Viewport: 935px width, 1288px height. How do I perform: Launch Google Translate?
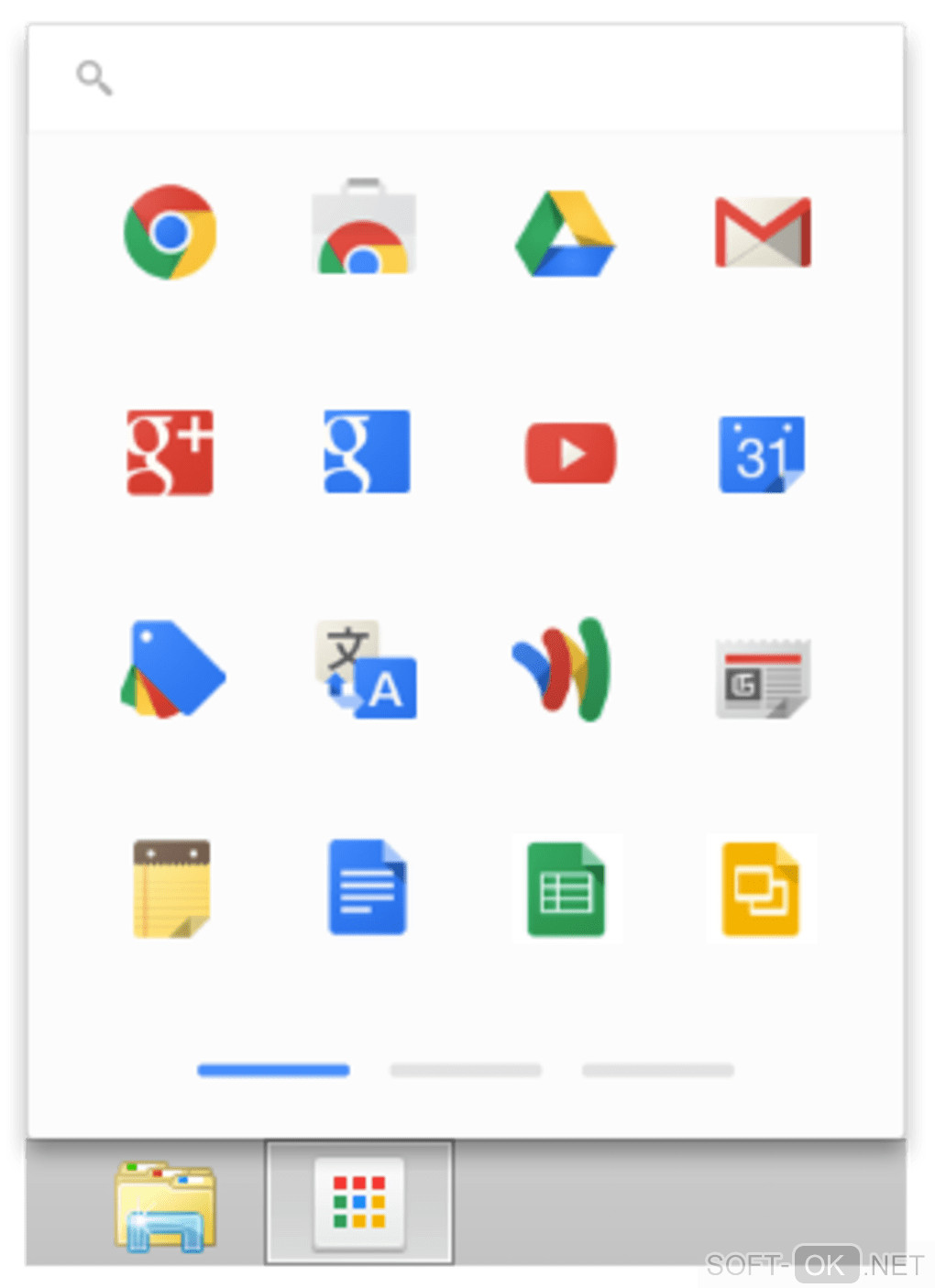366,670
